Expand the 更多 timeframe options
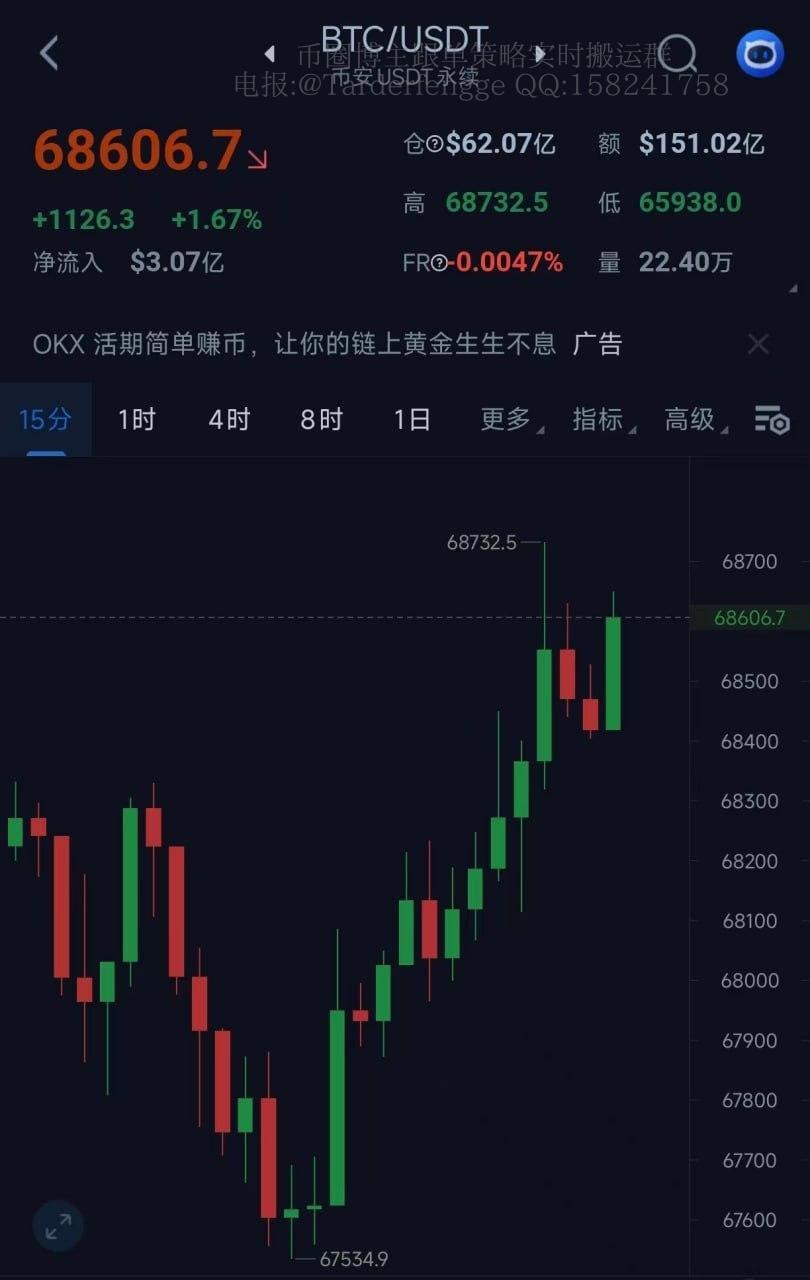This screenshot has width=810, height=1280. [508, 419]
